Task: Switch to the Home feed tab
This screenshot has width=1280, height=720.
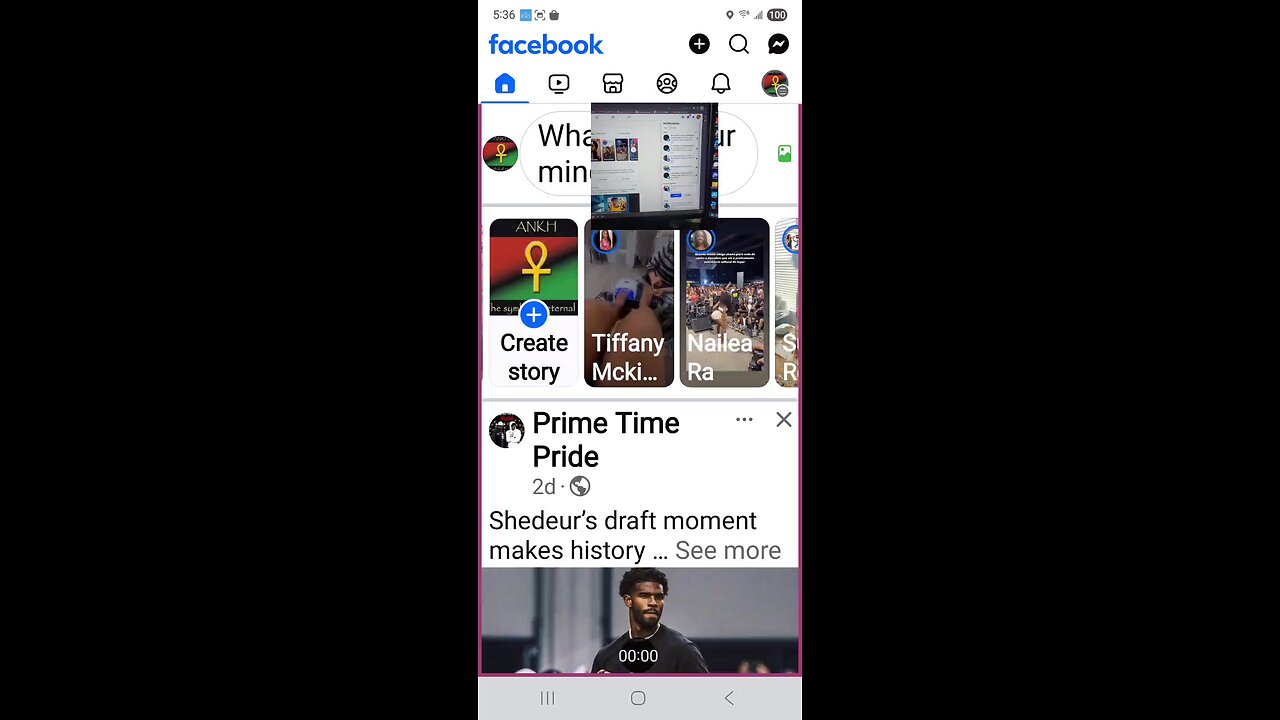Action: (x=505, y=84)
